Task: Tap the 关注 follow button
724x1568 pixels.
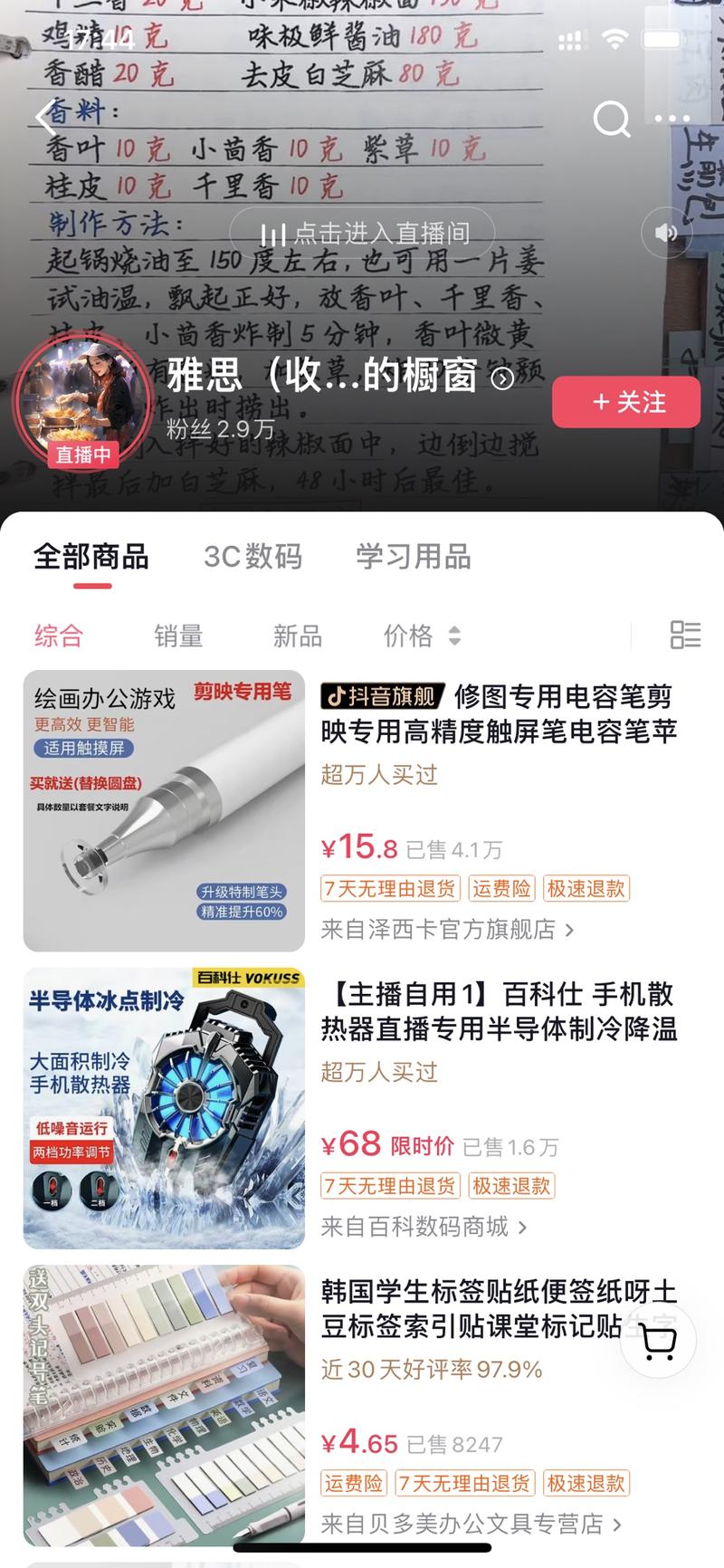Action: tap(626, 401)
